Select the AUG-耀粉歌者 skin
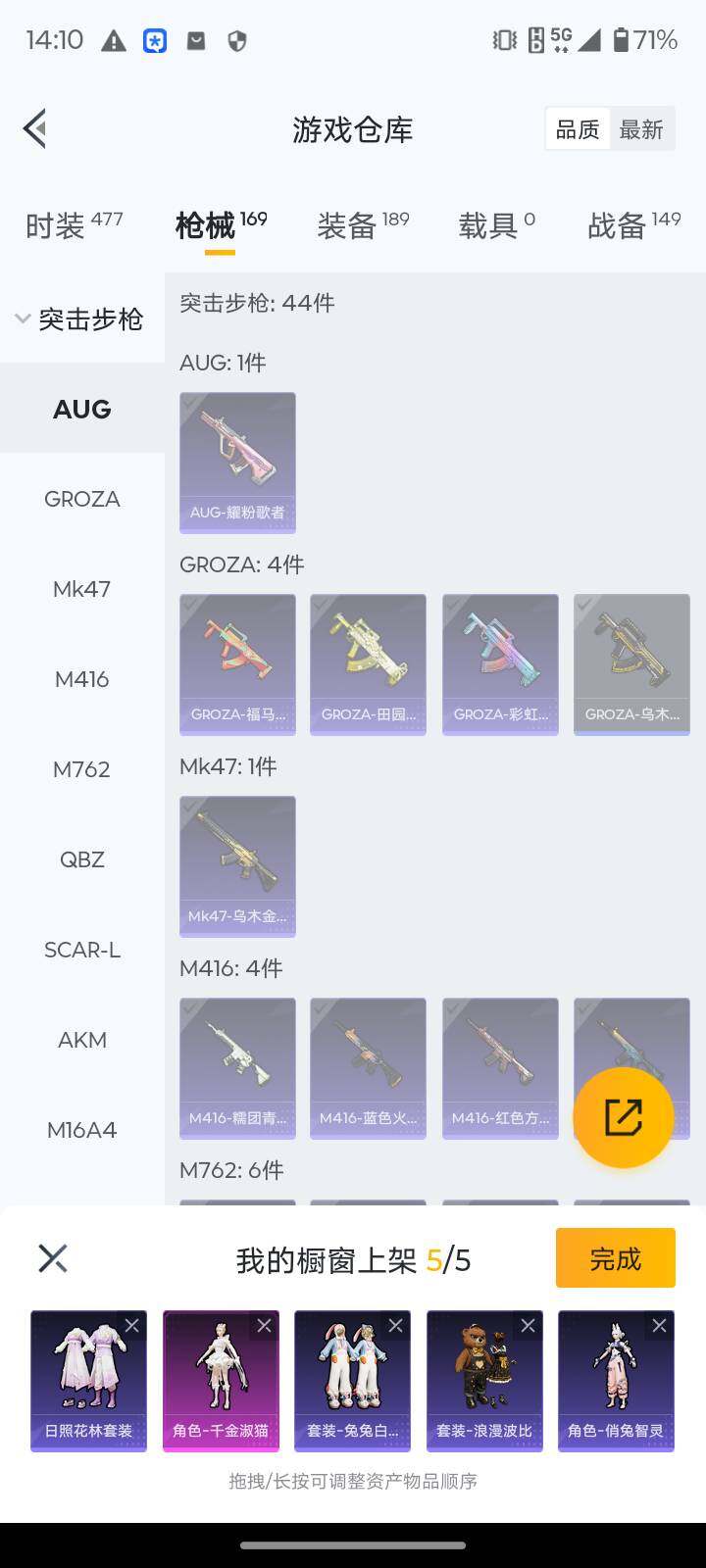This screenshot has width=706, height=1568. click(x=237, y=462)
